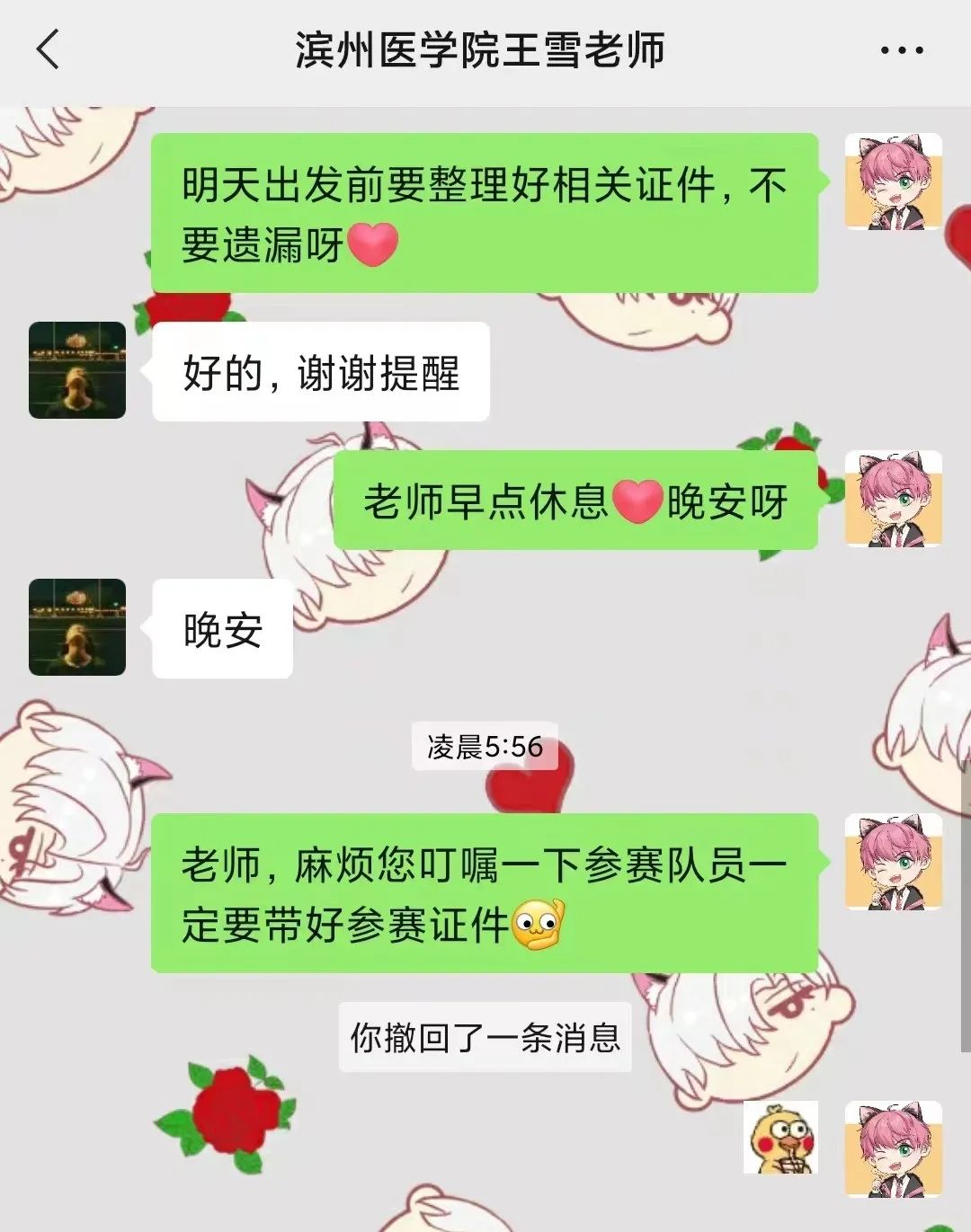
Task: Open contact avatar next to 晚安 reply
Action: pyautogui.click(x=77, y=627)
